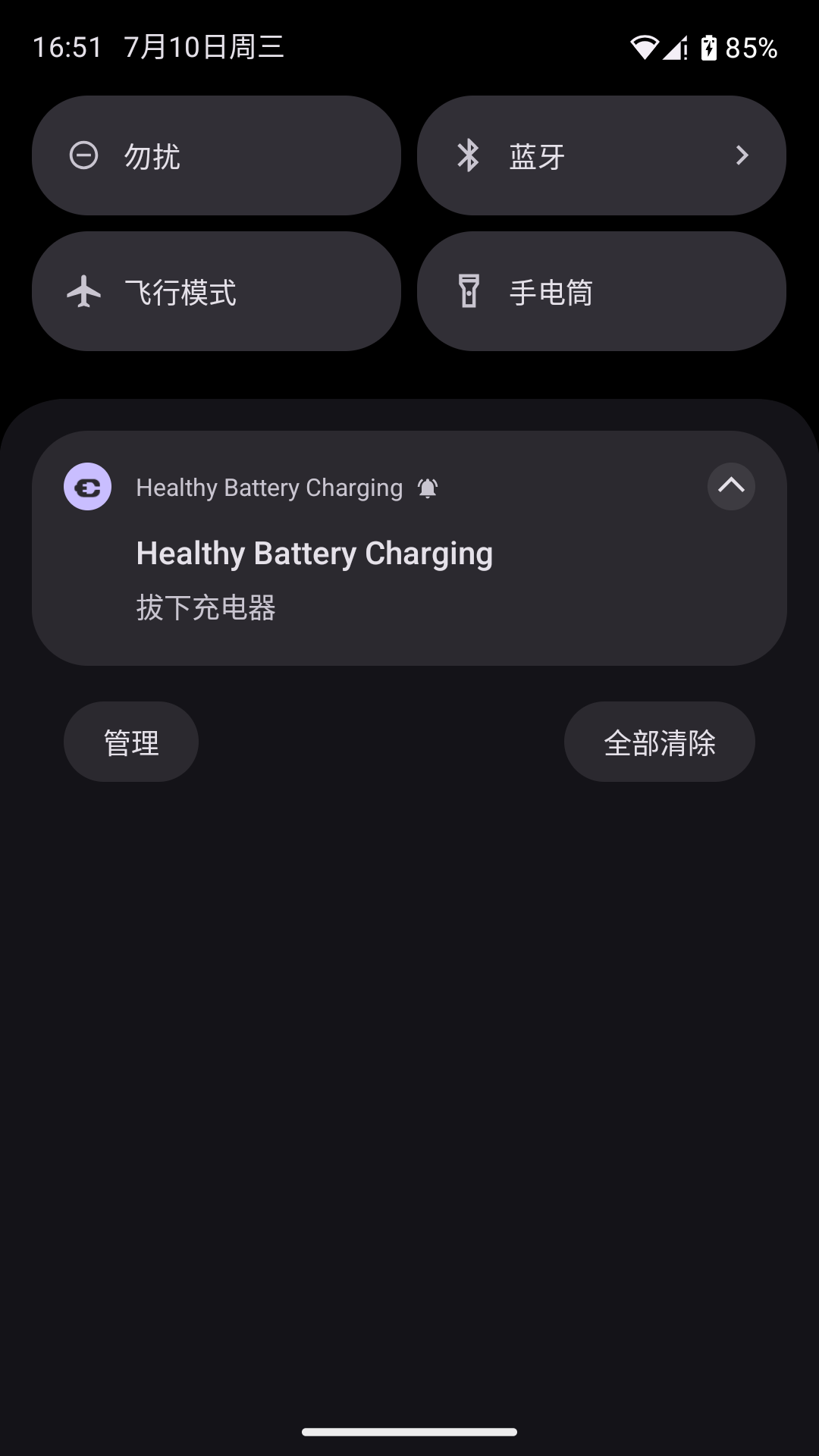
Task: Collapse the Healthy Battery Charging notification
Action: pyautogui.click(x=731, y=486)
